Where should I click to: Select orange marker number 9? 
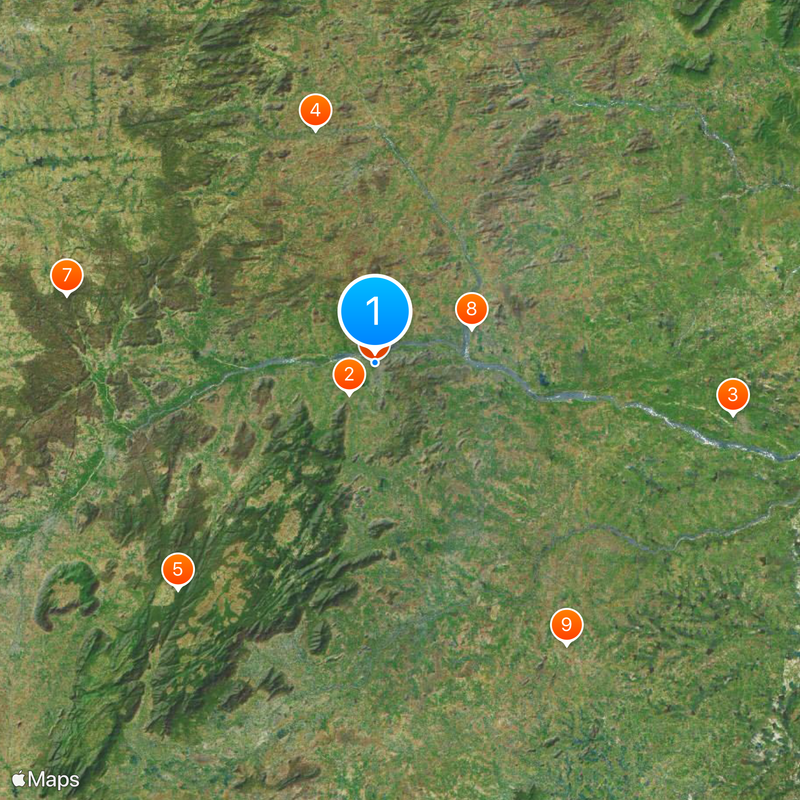pos(566,626)
